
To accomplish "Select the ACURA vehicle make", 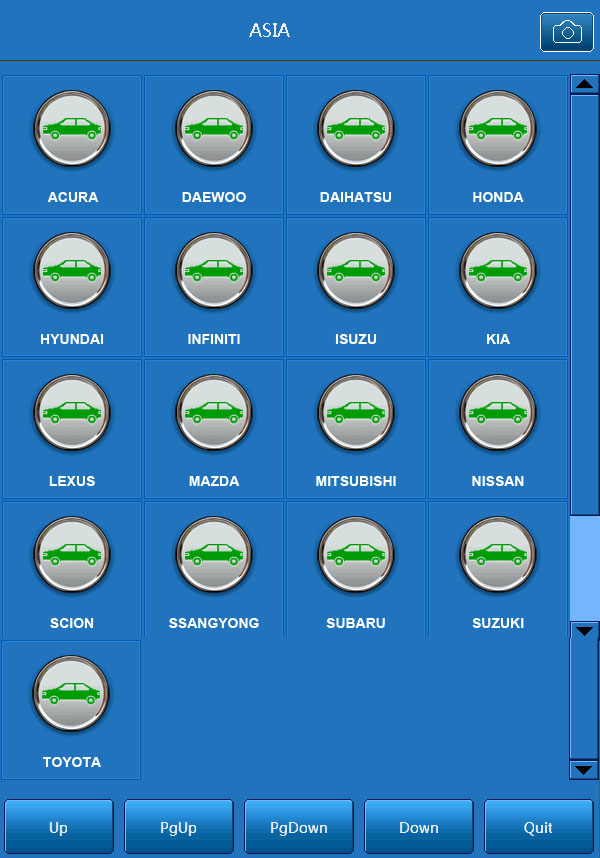I will [72, 145].
